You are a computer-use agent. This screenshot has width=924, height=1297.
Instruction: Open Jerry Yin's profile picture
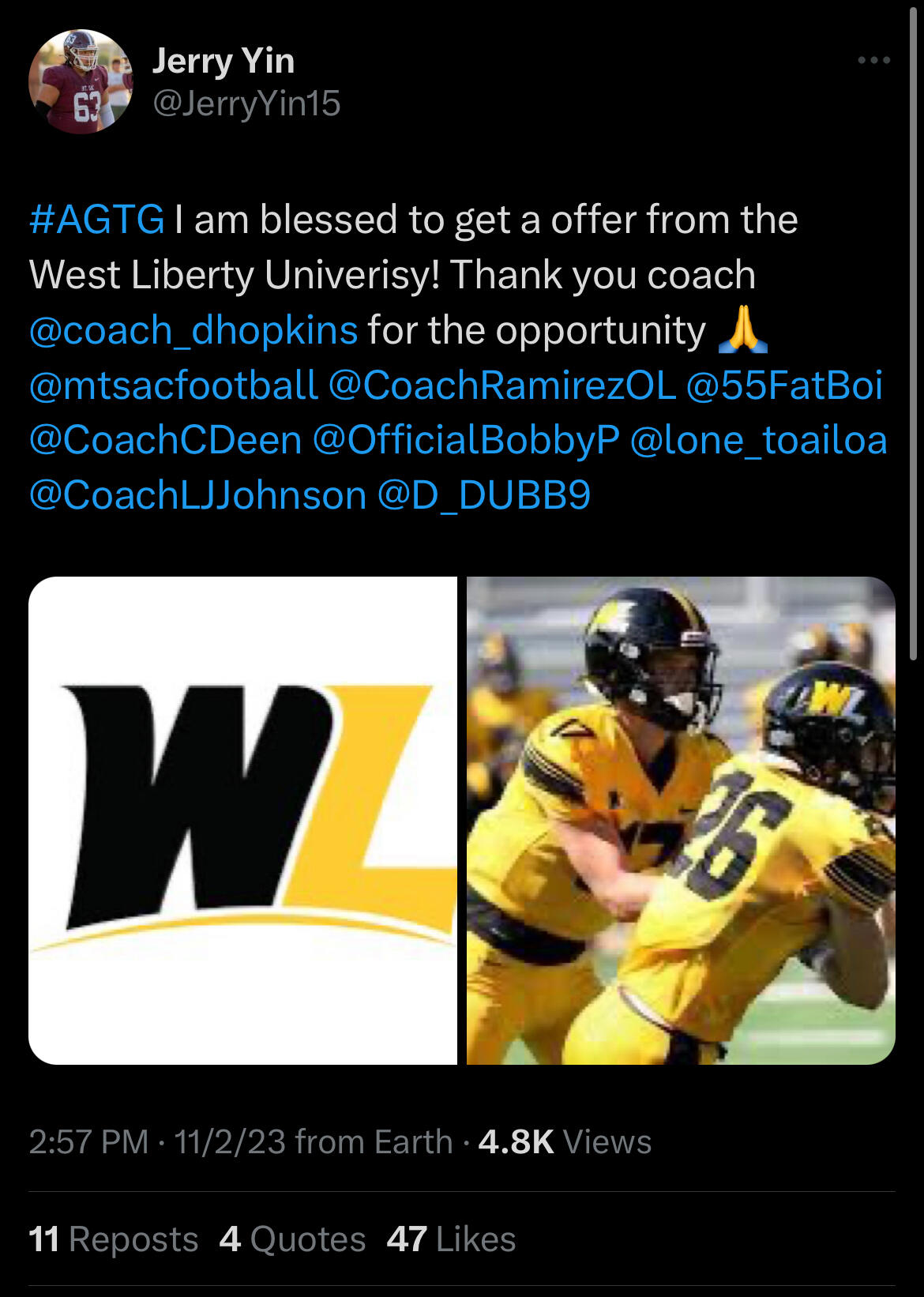[x=81, y=81]
